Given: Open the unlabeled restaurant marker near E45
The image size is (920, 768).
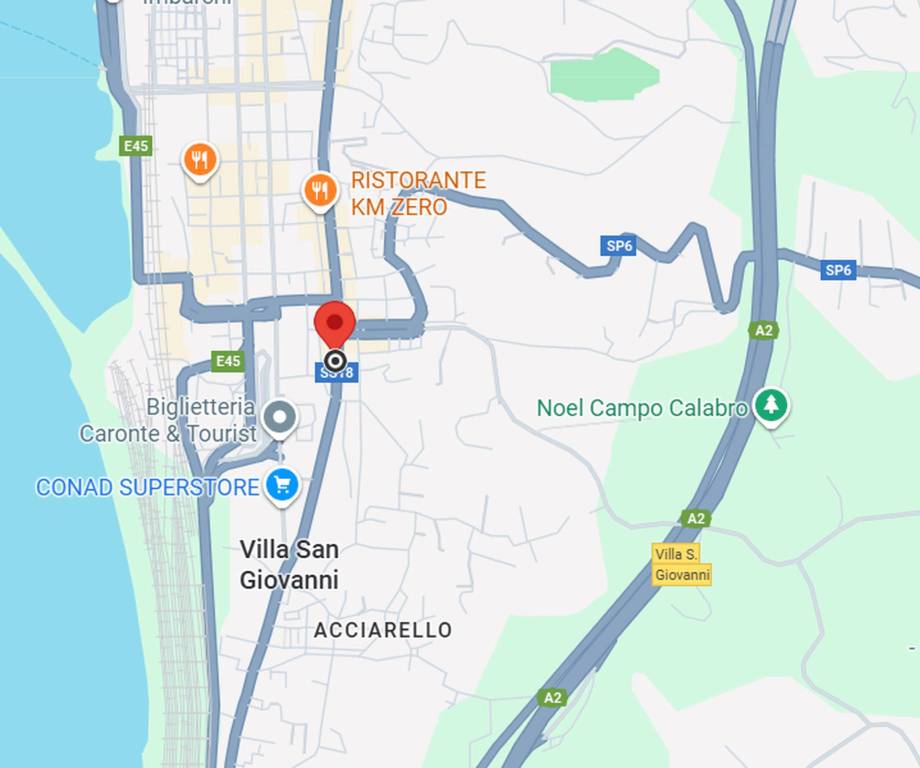Looking at the screenshot, I should click(x=201, y=159).
